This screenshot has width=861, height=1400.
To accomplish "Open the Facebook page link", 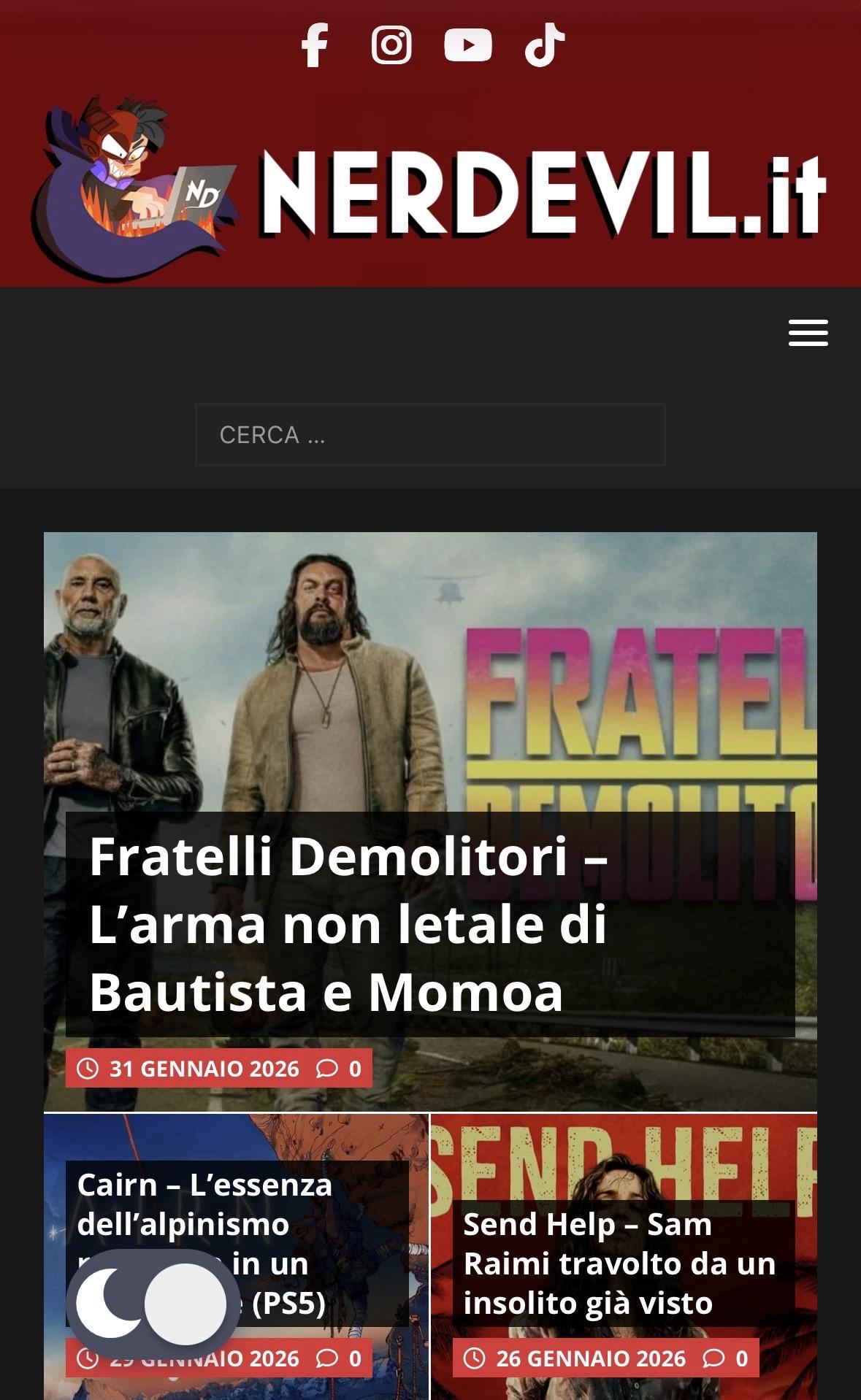I will coord(315,45).
